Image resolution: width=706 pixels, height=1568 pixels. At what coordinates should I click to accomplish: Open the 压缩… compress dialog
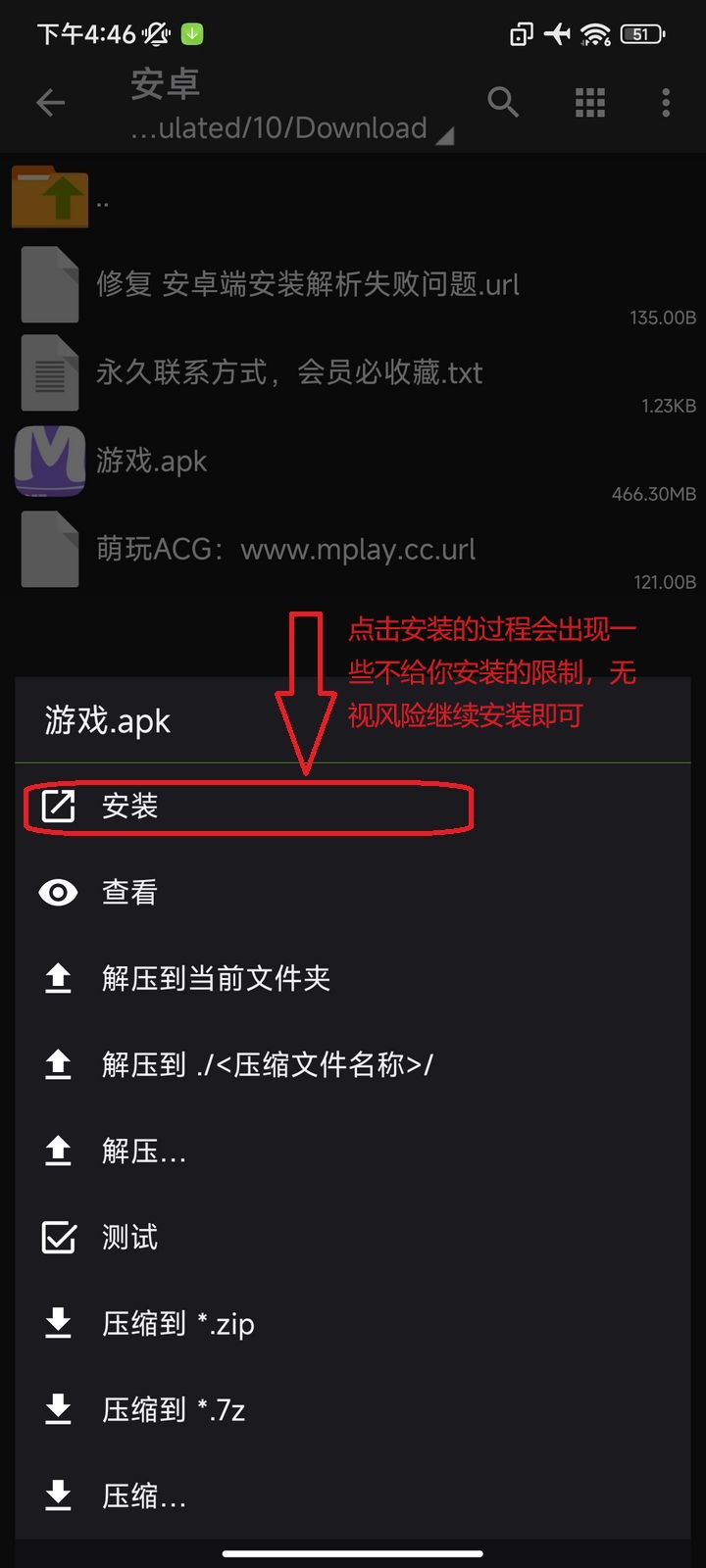pyautogui.click(x=143, y=1495)
